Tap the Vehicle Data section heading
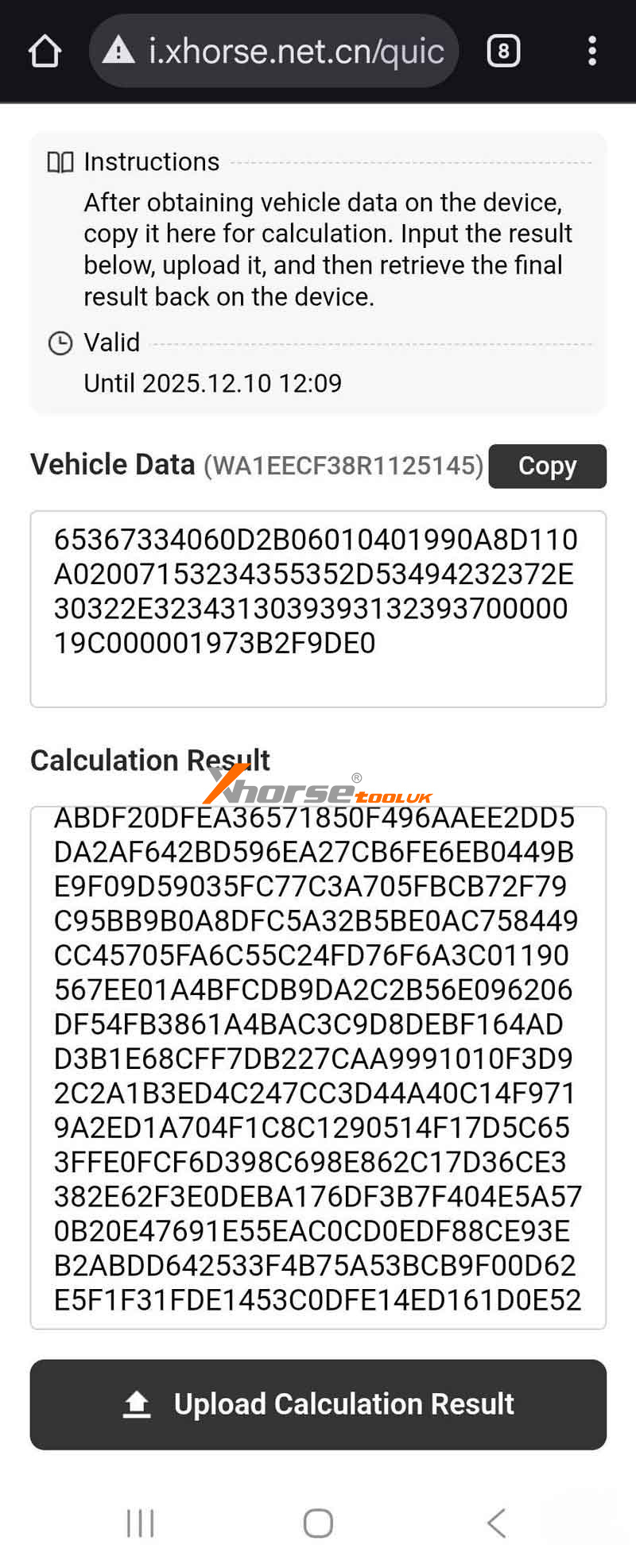Viewport: 636px width, 1568px height. coord(111,465)
